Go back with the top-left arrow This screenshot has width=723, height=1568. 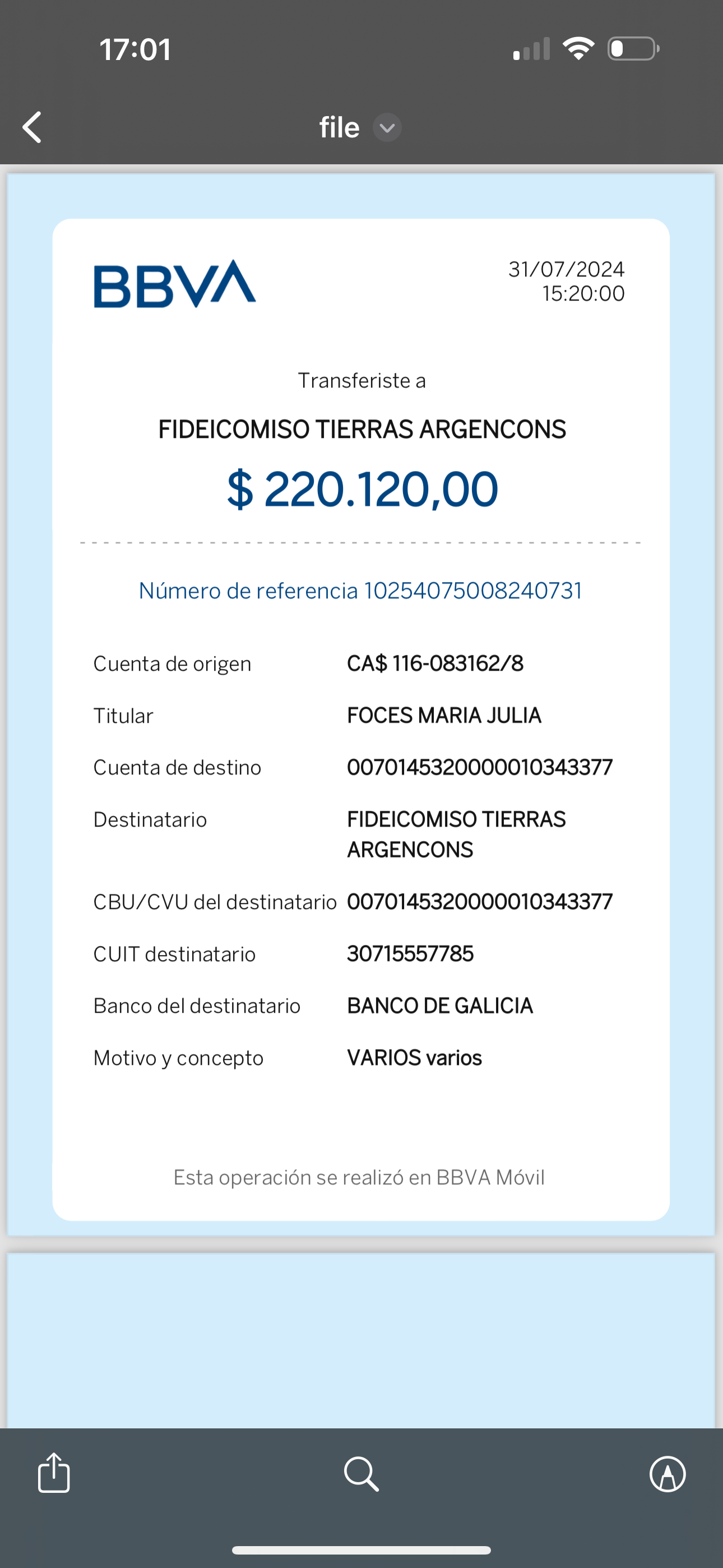point(31,127)
